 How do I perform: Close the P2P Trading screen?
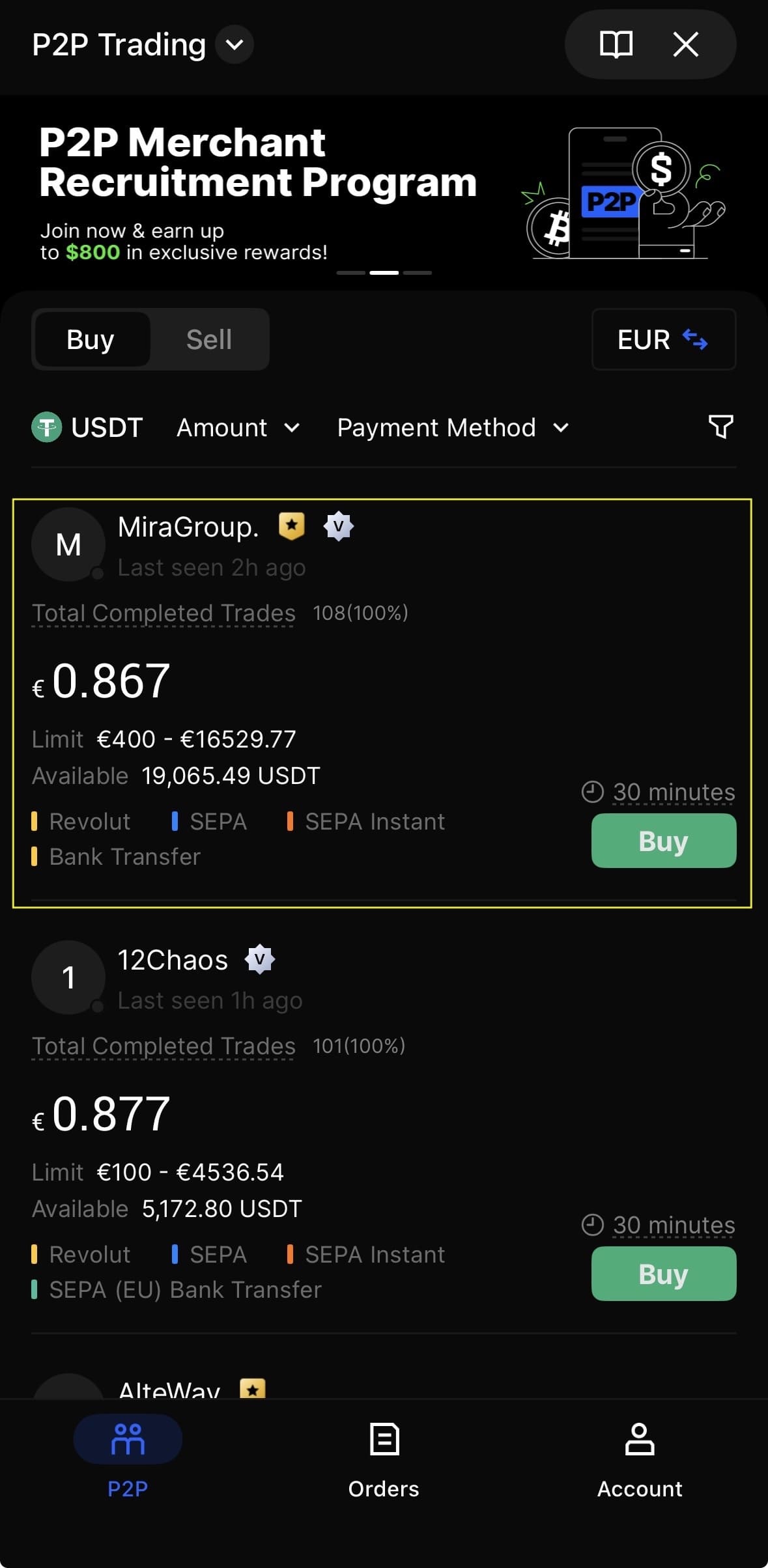click(685, 45)
